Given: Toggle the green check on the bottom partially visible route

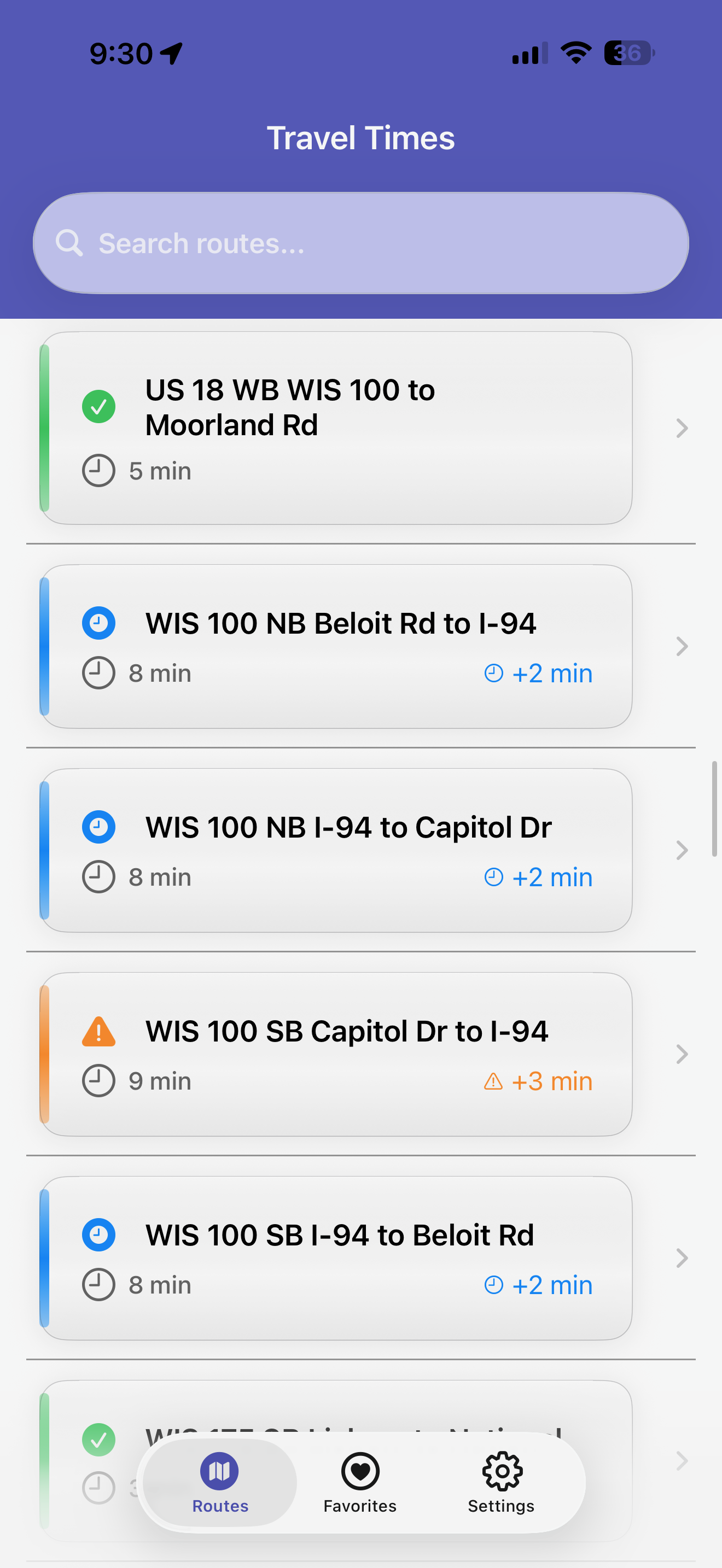Looking at the screenshot, I should point(98,1439).
